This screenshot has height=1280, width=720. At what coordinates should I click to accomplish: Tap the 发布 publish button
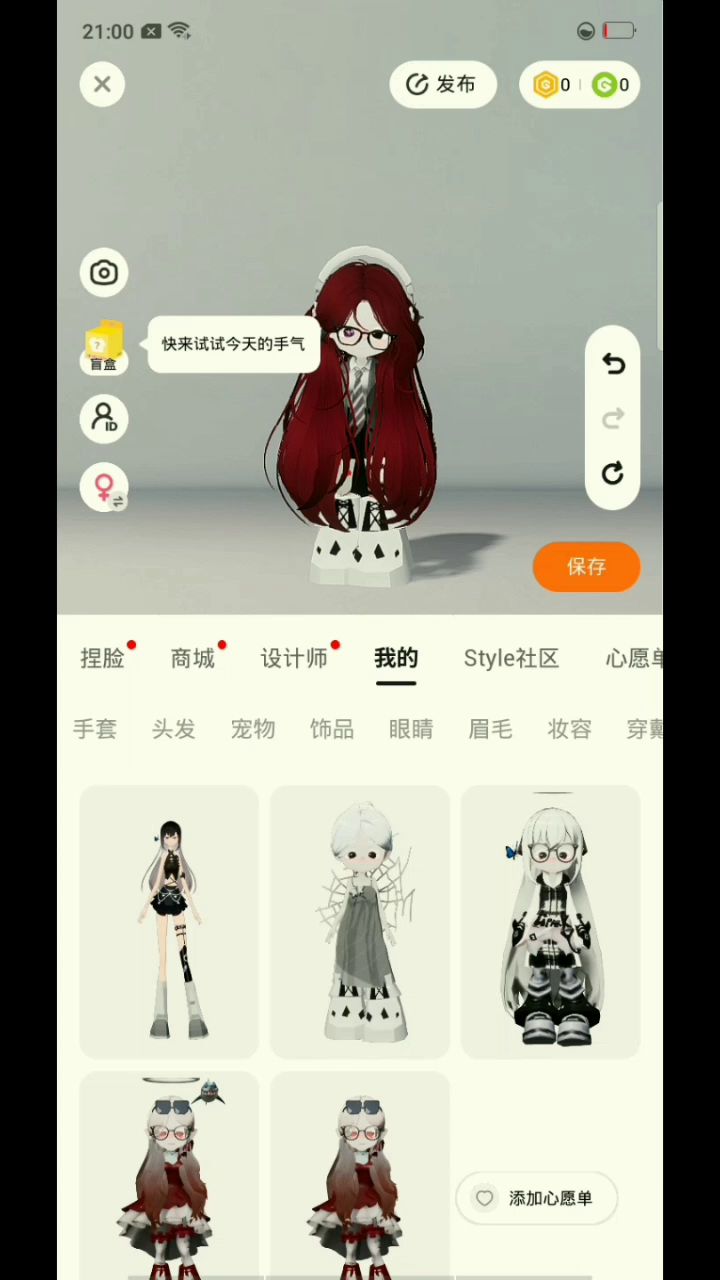pyautogui.click(x=443, y=85)
